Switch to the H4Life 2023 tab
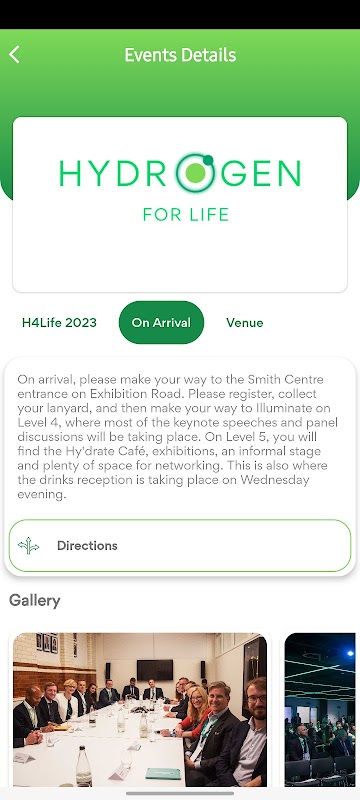Screen dimensions: 360x800 59,322
